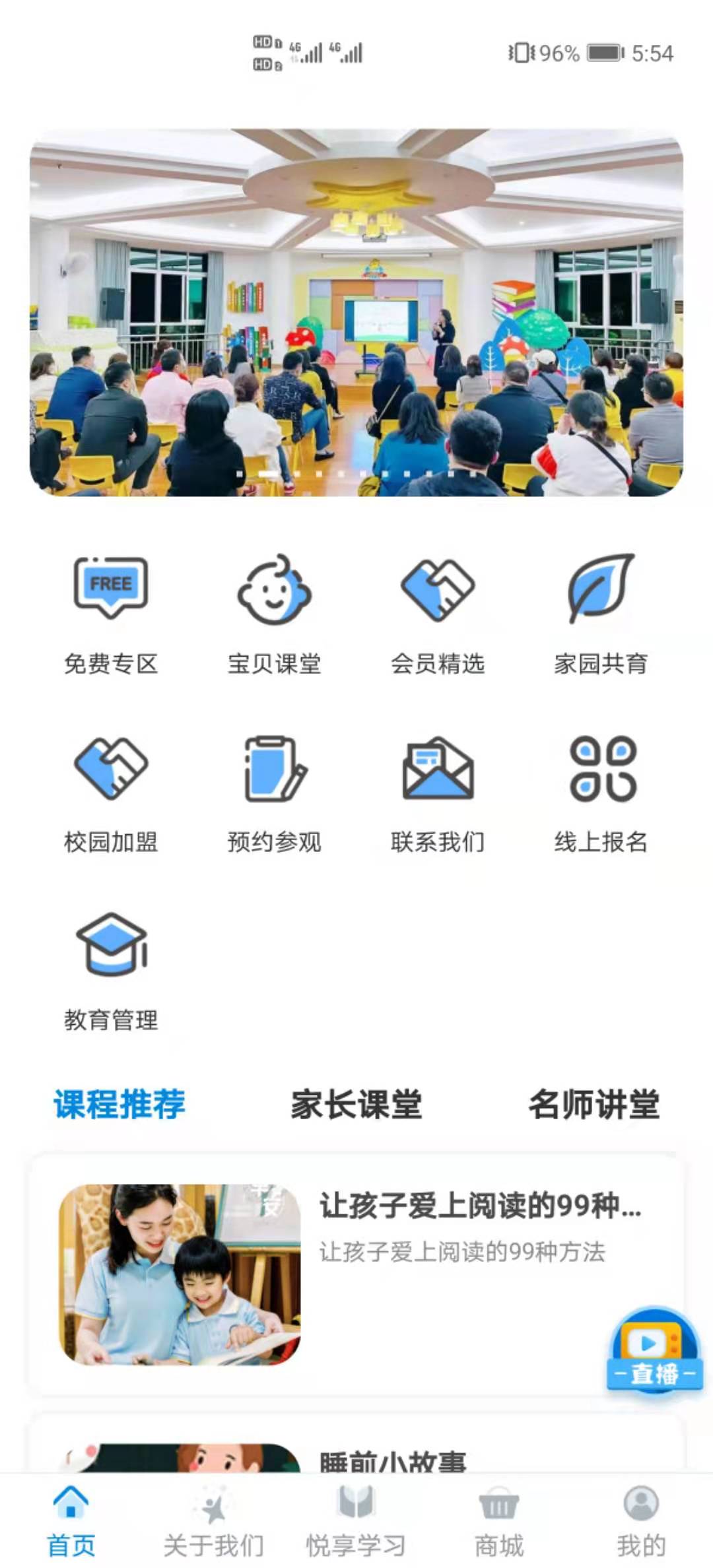Open the 睡前小故事 course card

pyautogui.click(x=356, y=1445)
